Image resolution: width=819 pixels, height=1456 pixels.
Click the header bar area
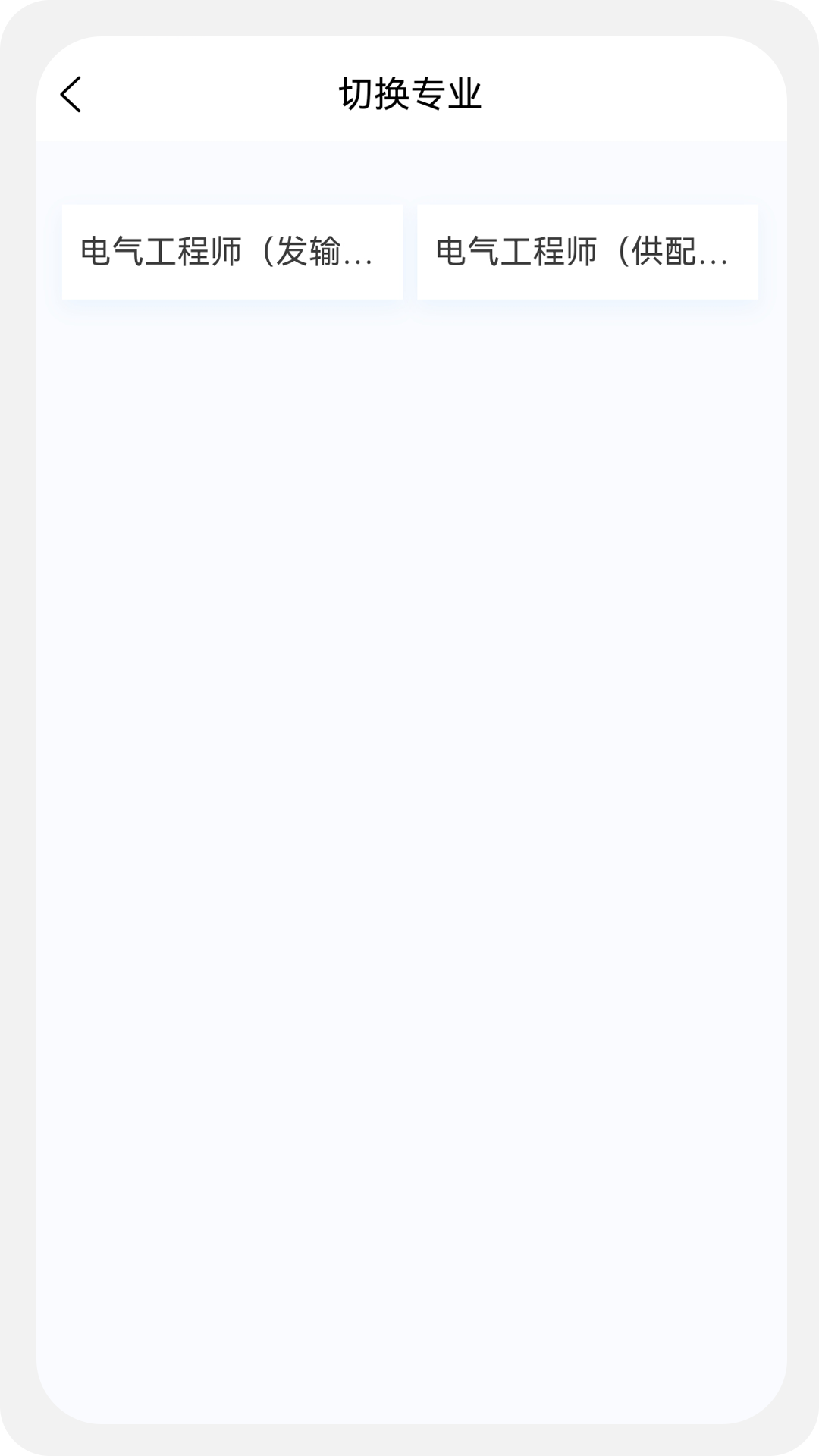tap(409, 93)
